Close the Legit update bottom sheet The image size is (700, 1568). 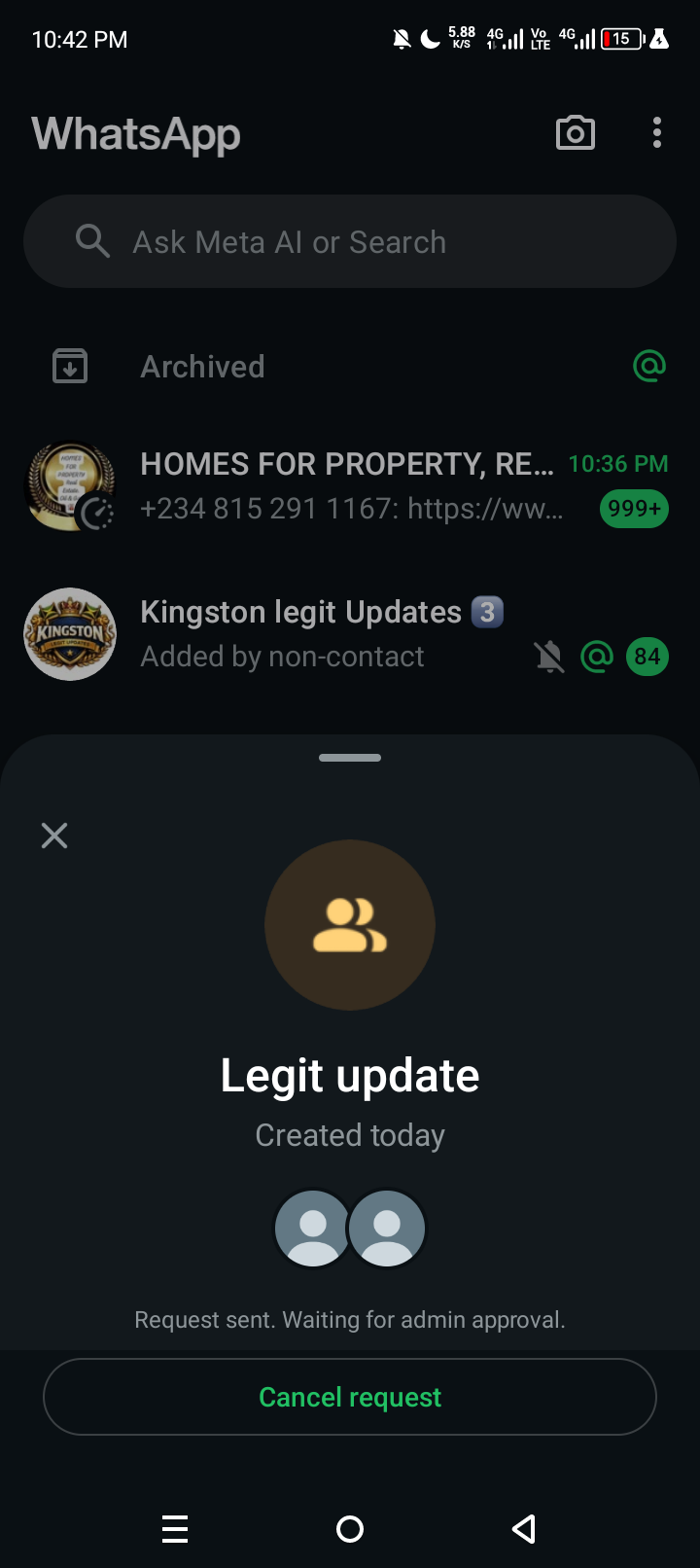[54, 836]
